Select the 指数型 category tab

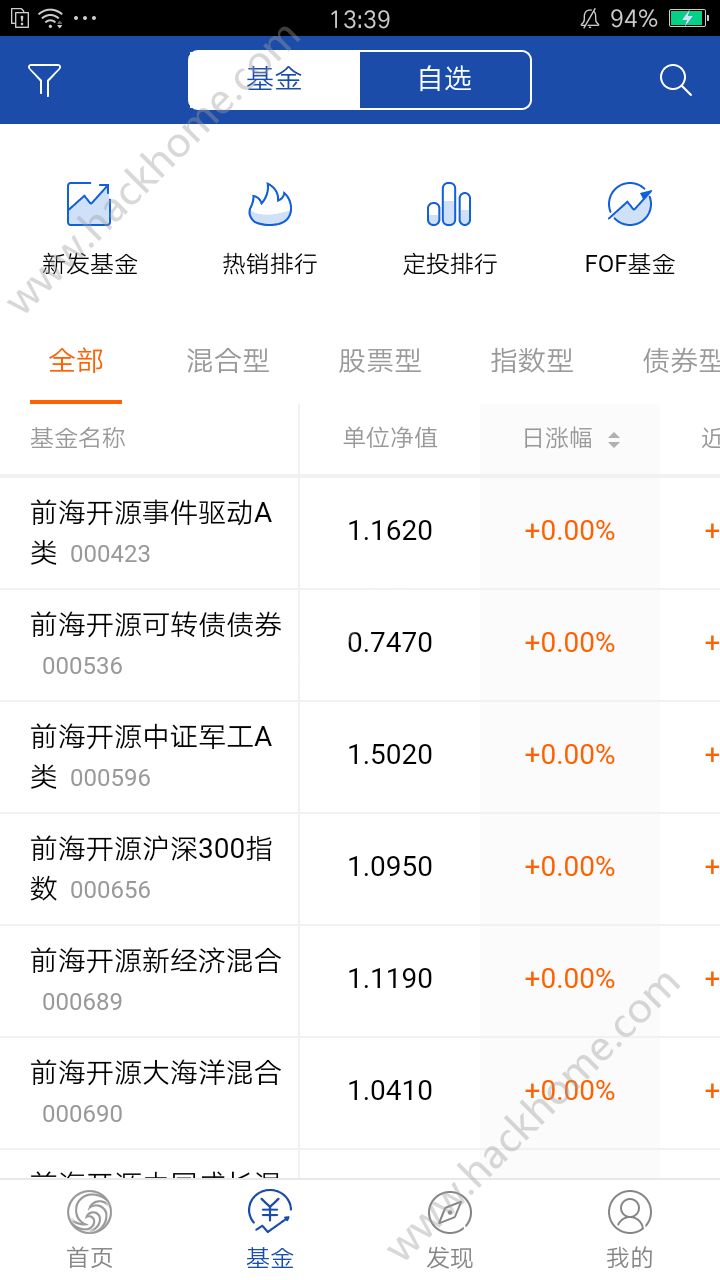(x=532, y=361)
